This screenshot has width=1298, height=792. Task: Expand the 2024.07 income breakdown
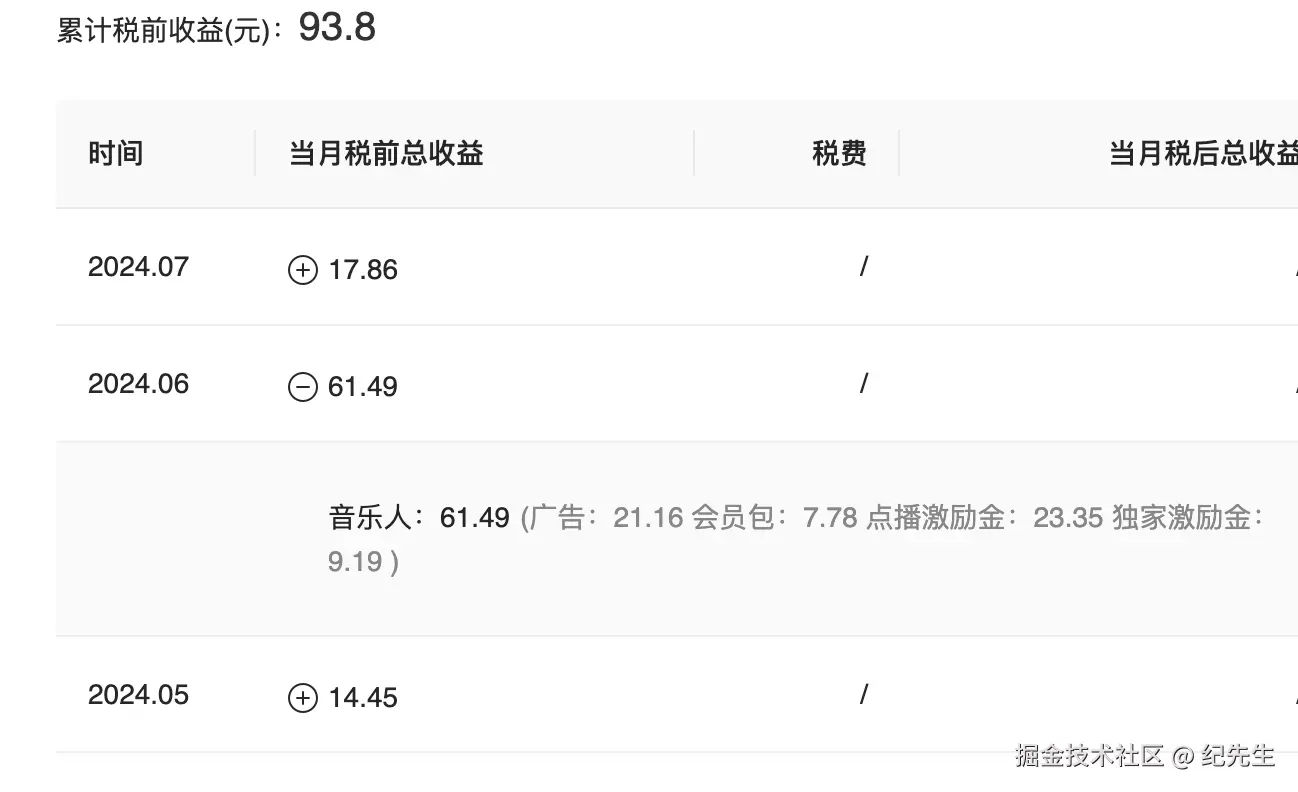tap(302, 270)
